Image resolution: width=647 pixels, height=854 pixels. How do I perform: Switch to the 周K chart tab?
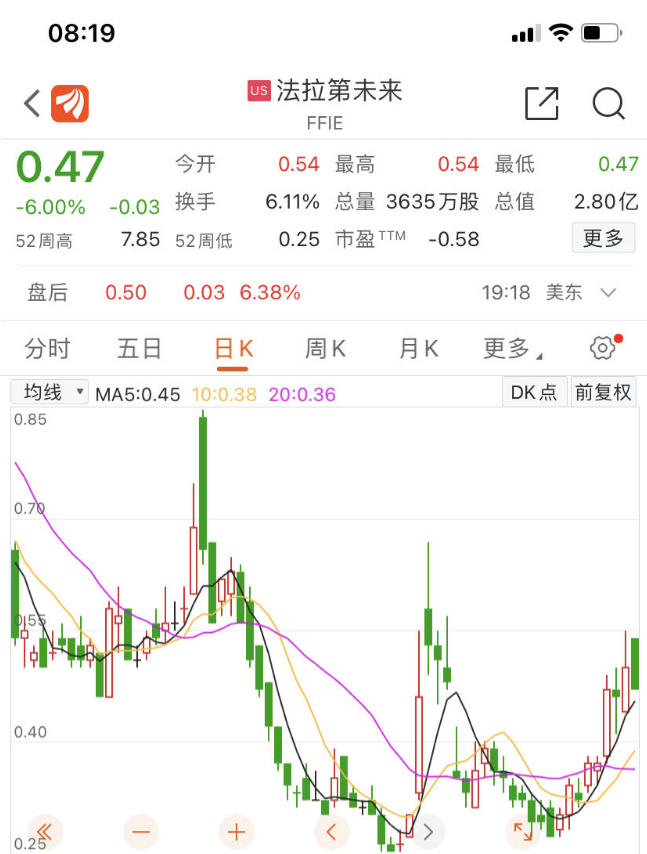tap(326, 348)
